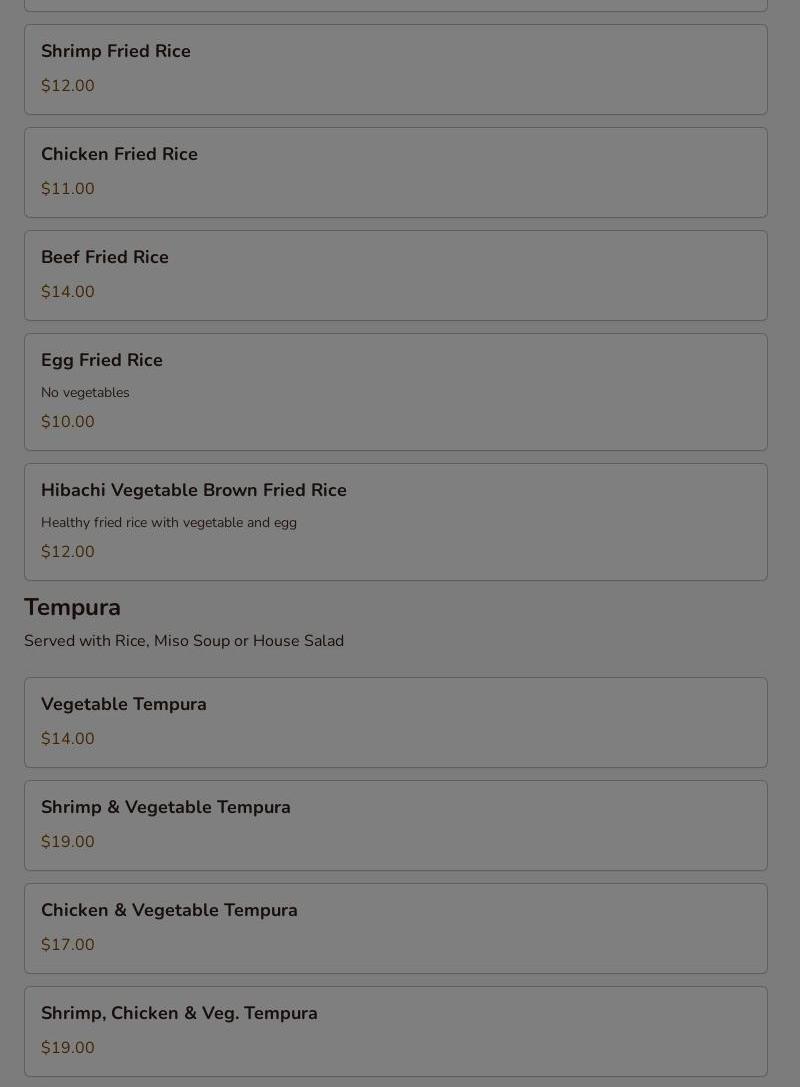Open the Egg Fried Rice item
The image size is (800, 1087).
coord(396,392)
